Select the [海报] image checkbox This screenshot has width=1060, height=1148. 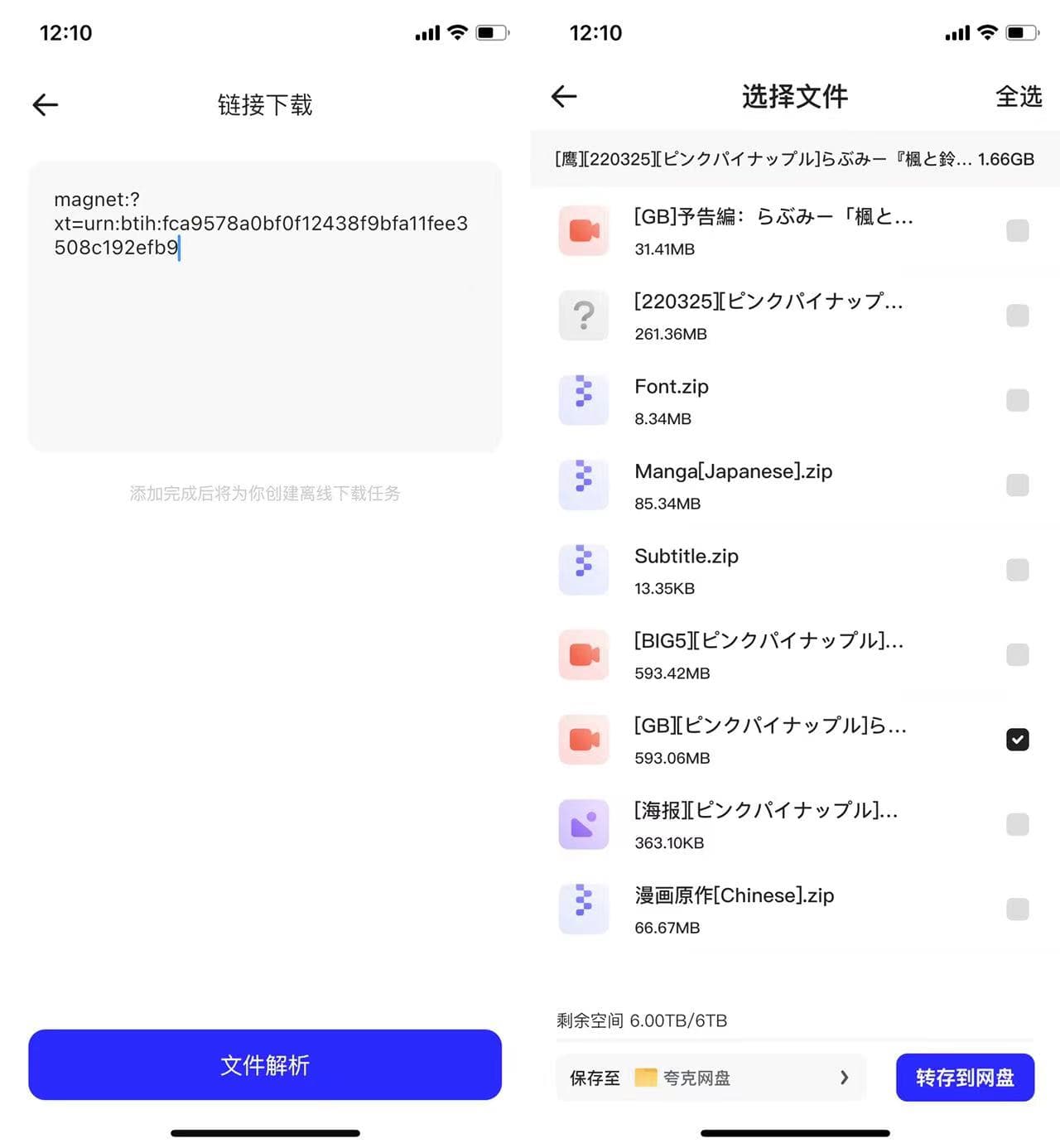[1017, 824]
